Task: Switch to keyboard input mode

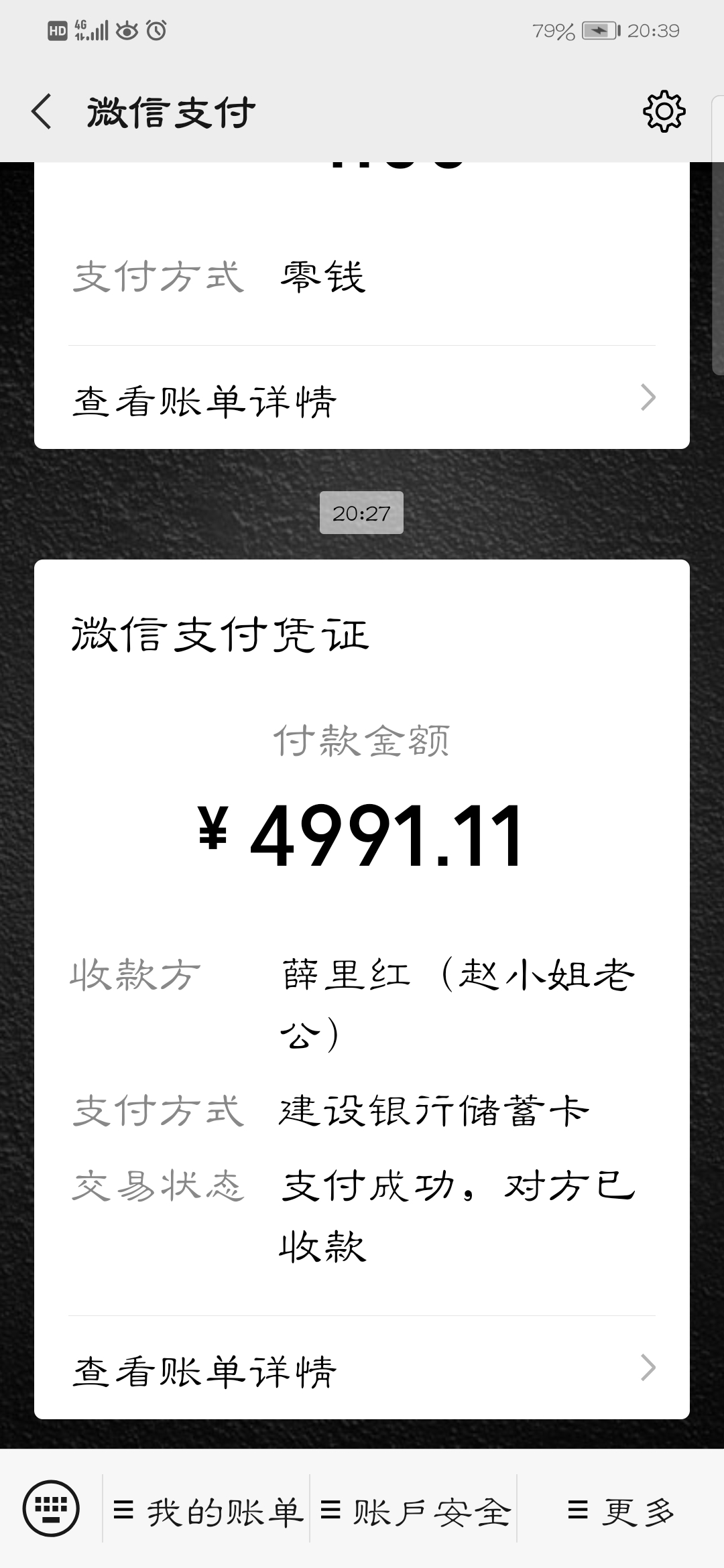Action: pos(51,1508)
